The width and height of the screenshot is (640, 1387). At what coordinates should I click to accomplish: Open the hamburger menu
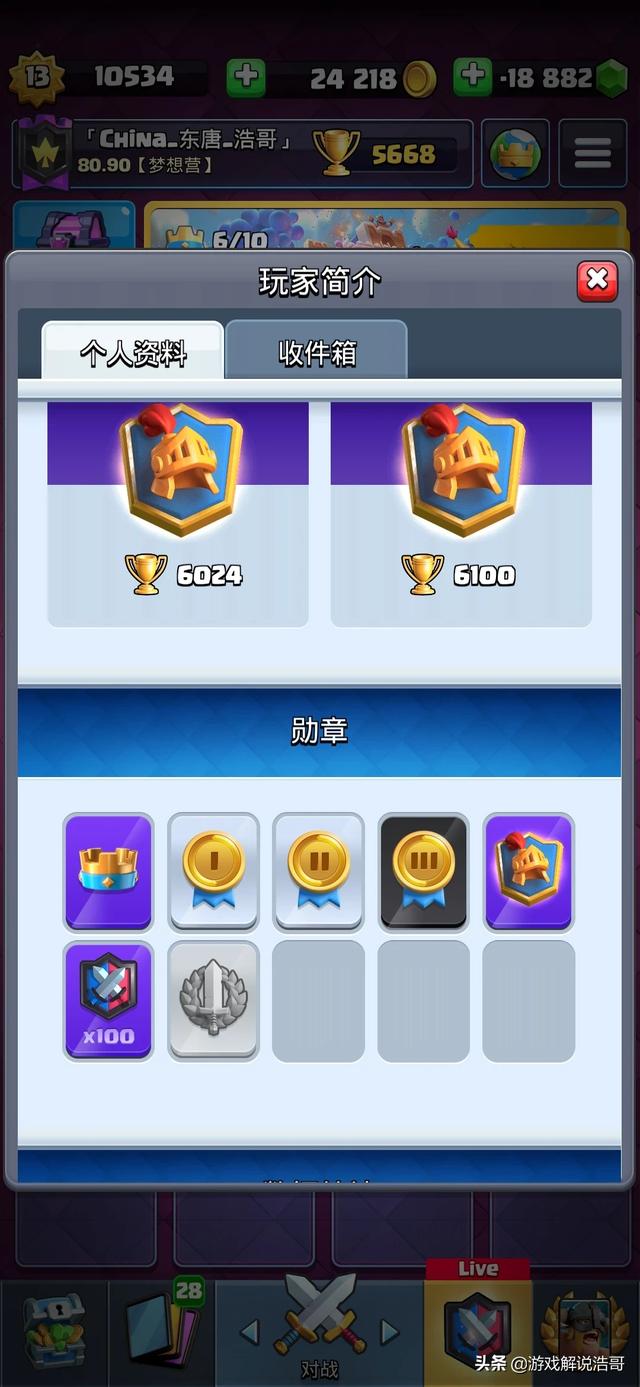coord(592,154)
